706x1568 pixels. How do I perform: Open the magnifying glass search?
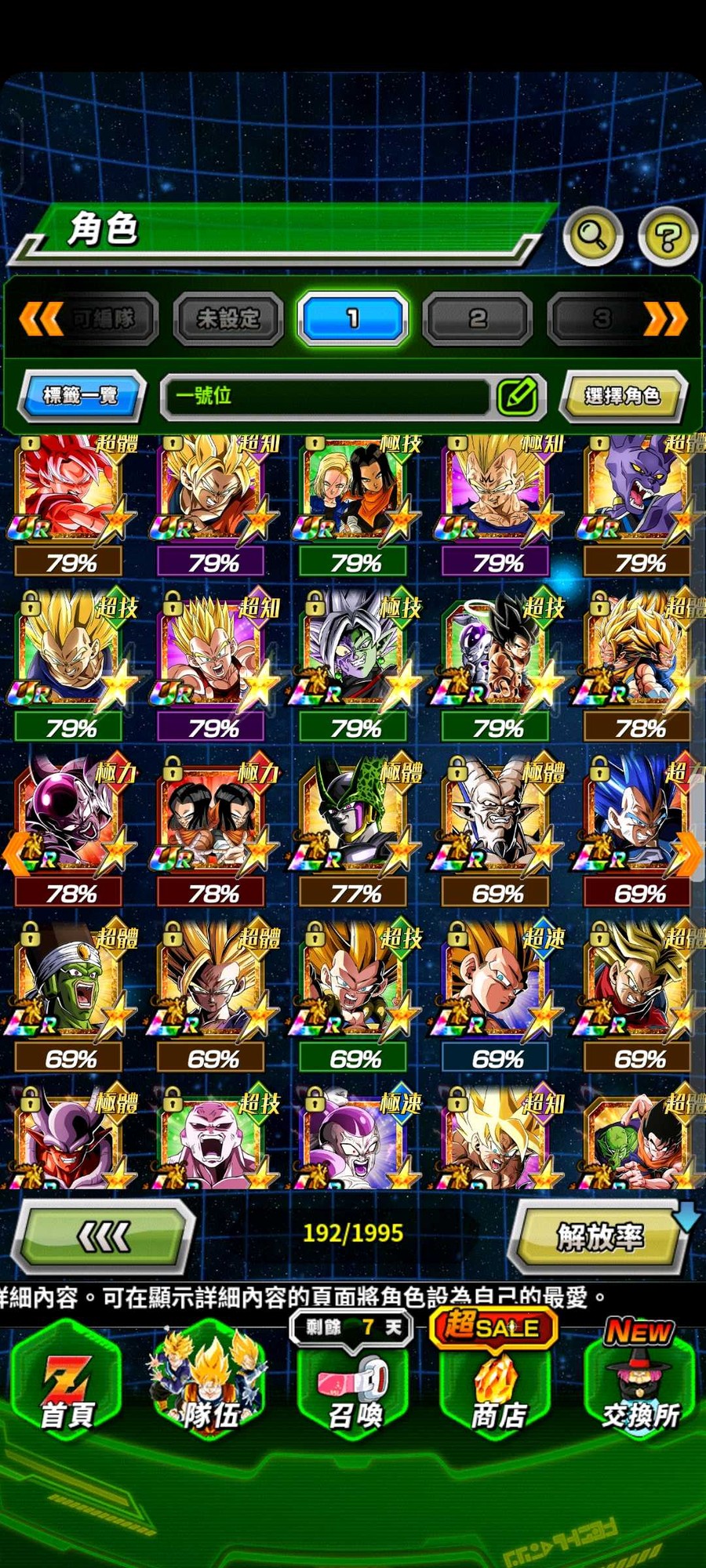[x=593, y=235]
